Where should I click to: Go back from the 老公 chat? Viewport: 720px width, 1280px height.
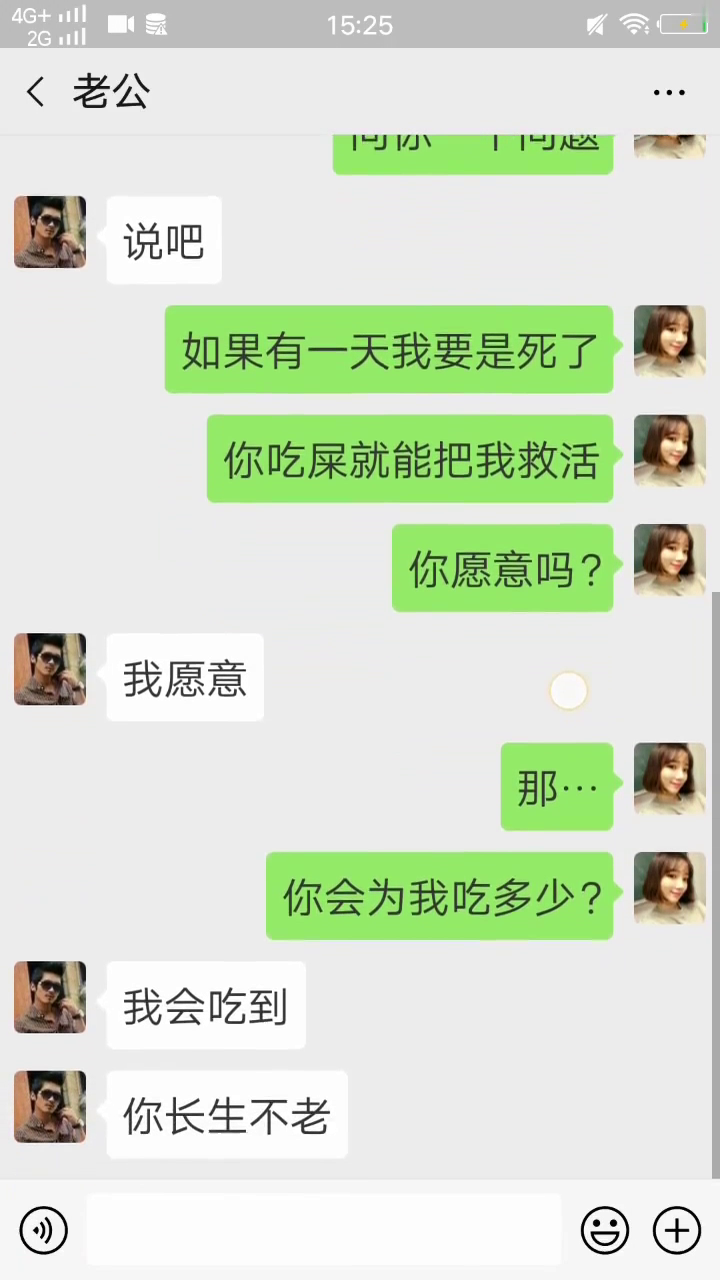[x=36, y=93]
